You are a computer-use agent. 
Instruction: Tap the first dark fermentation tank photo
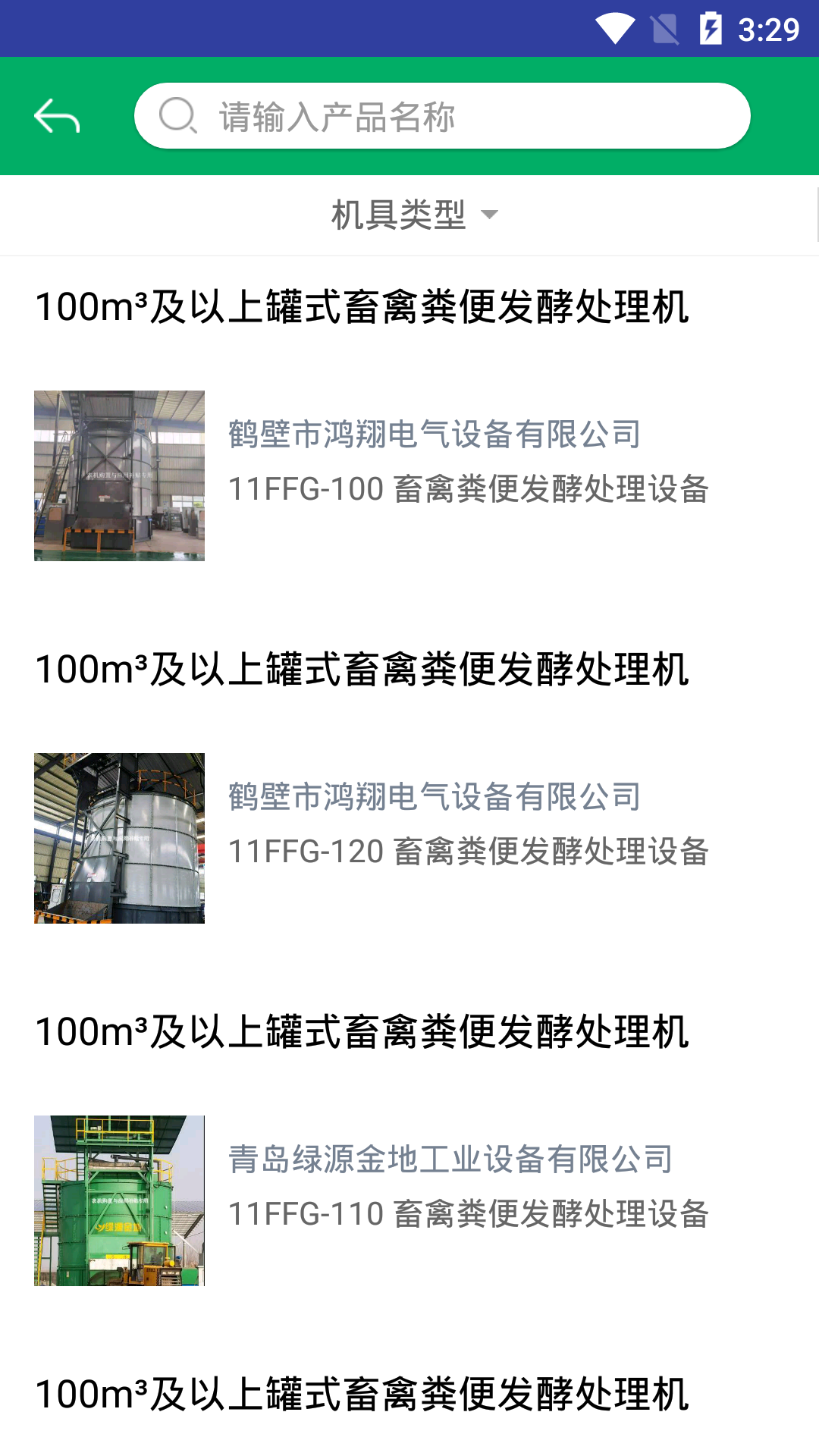(119, 475)
